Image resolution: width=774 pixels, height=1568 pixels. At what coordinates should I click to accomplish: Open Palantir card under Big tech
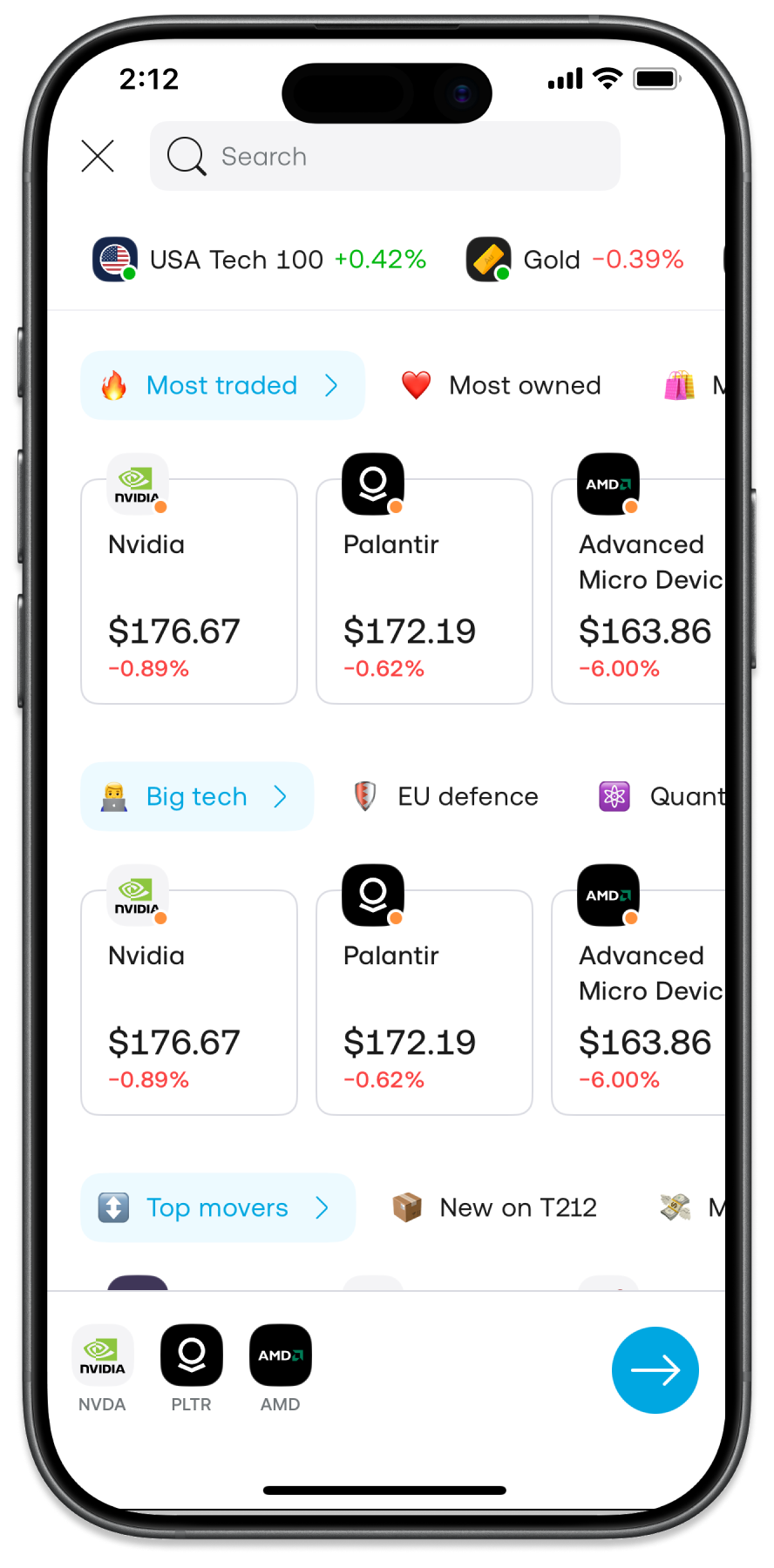[x=424, y=1003]
